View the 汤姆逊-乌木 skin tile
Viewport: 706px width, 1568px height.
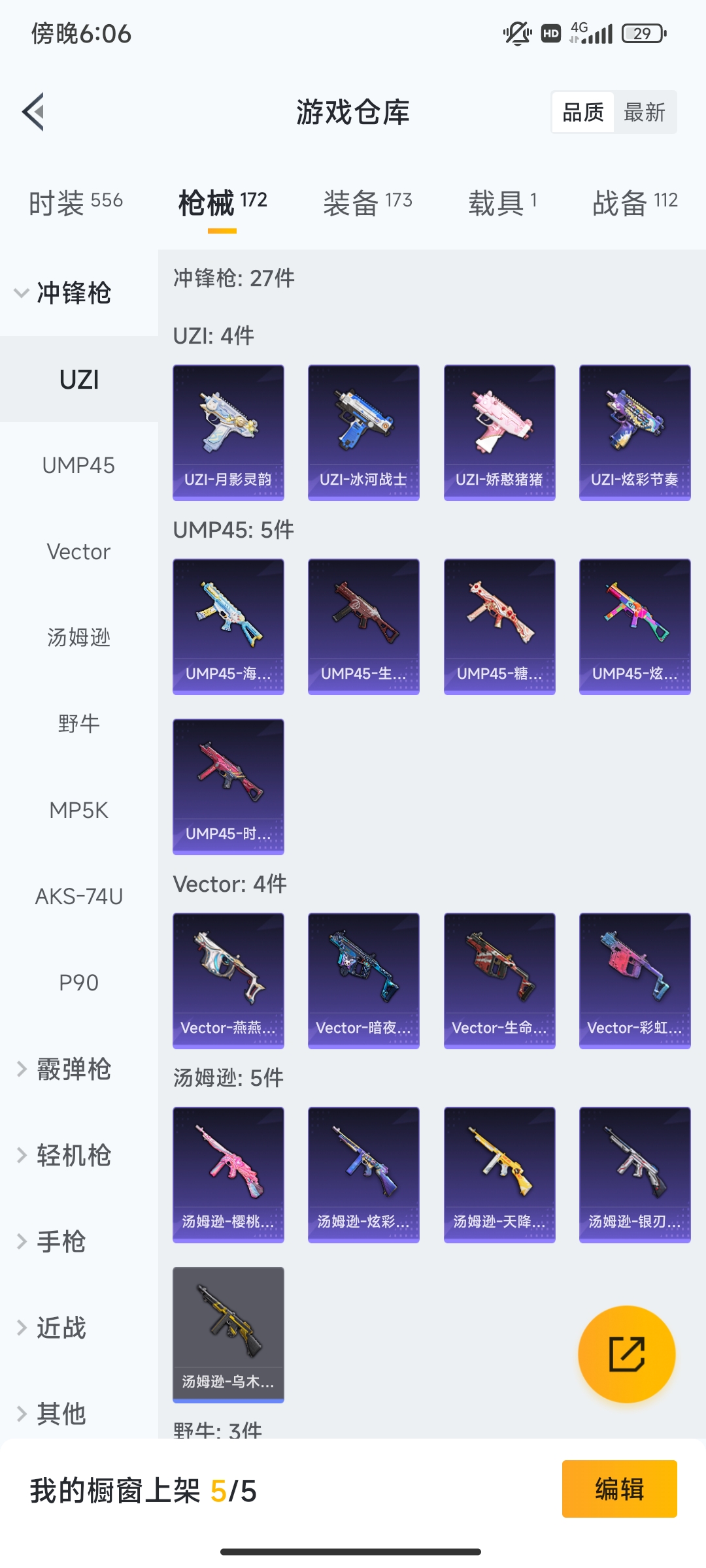[x=228, y=1335]
